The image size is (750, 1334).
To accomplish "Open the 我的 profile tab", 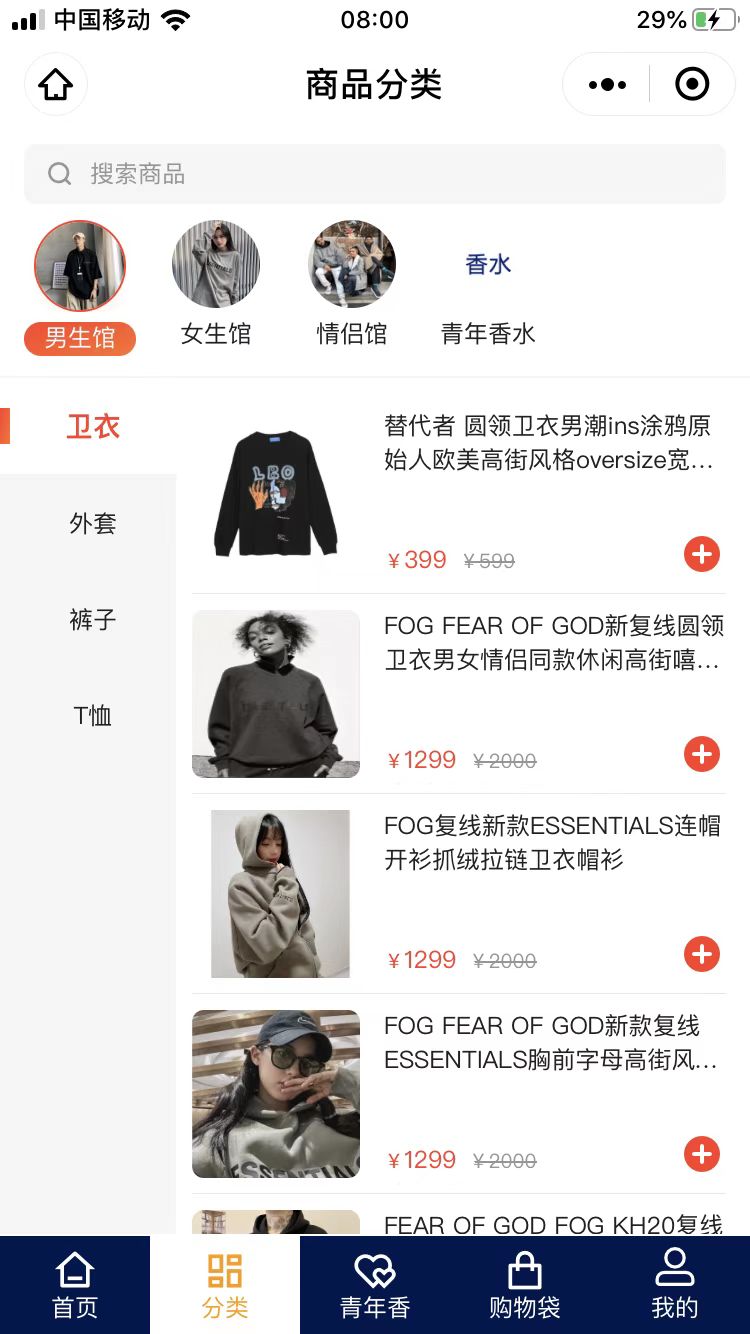I will pyautogui.click(x=675, y=1285).
